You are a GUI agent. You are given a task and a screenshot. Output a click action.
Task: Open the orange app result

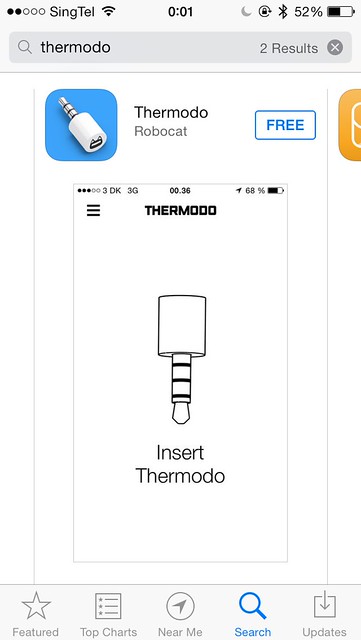coord(350,125)
